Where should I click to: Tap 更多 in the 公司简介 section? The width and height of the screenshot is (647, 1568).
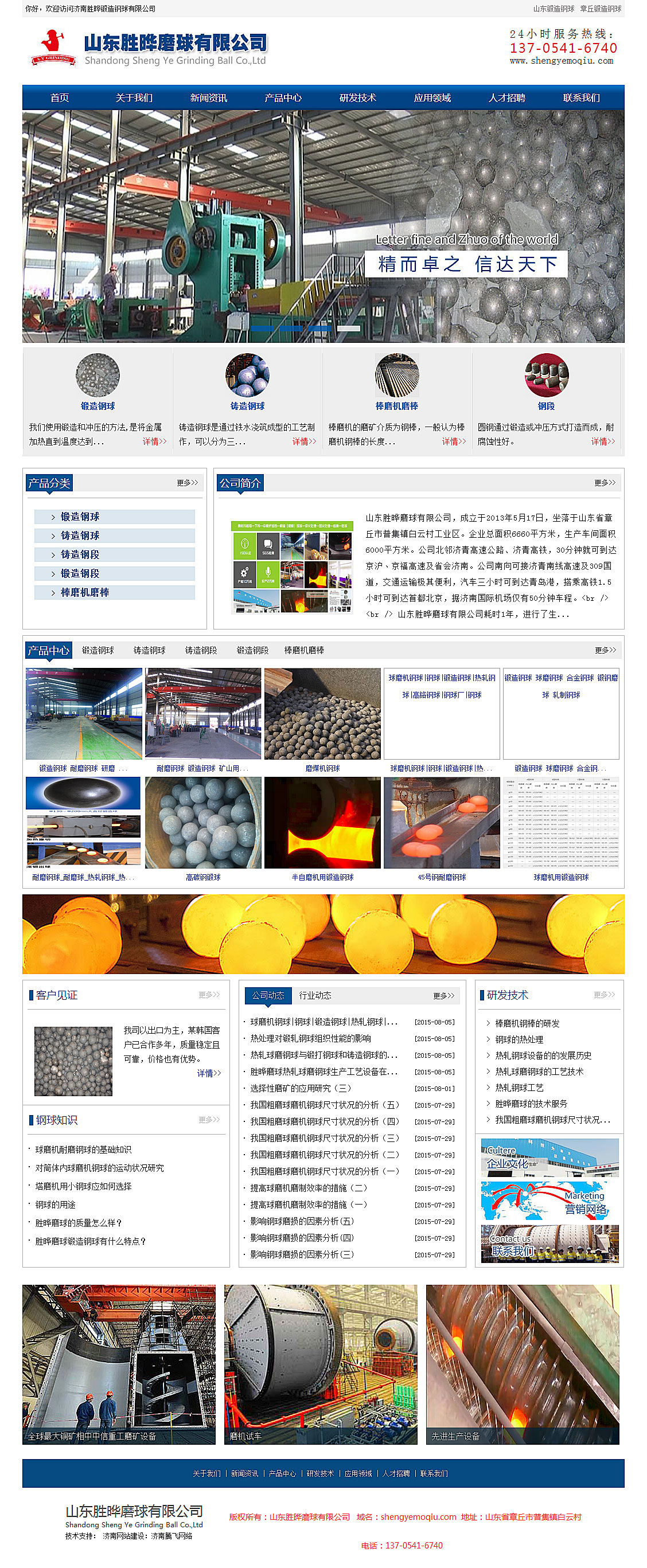pyautogui.click(x=605, y=483)
